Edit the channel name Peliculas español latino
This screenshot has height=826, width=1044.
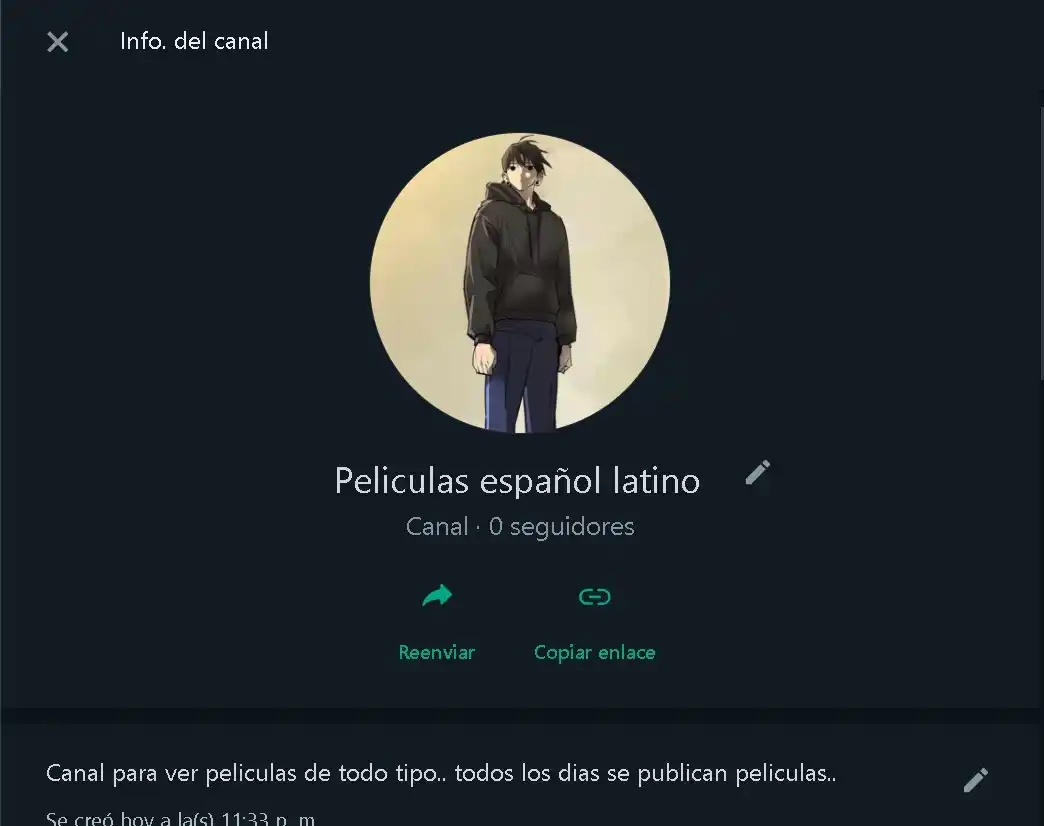point(757,473)
